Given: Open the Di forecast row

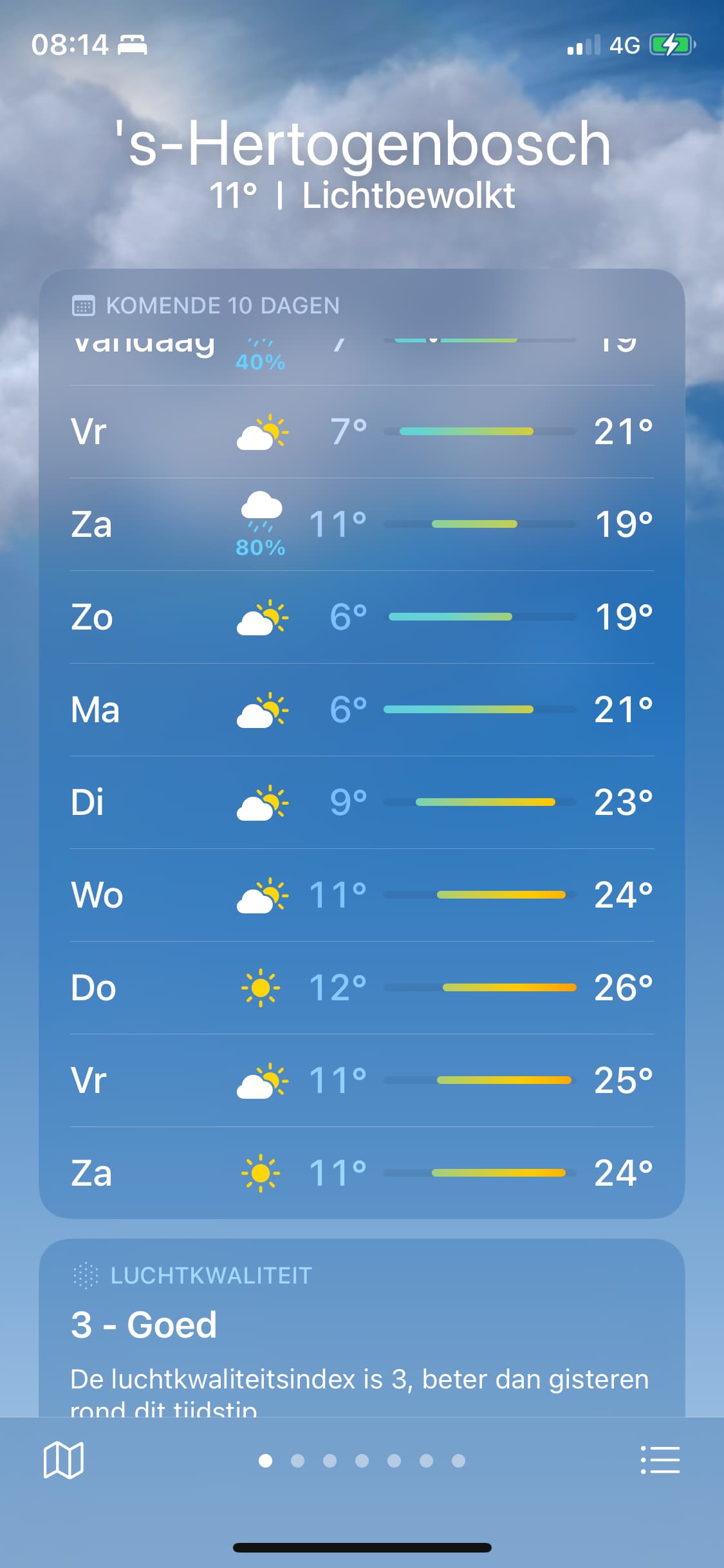Looking at the screenshot, I should click(362, 802).
